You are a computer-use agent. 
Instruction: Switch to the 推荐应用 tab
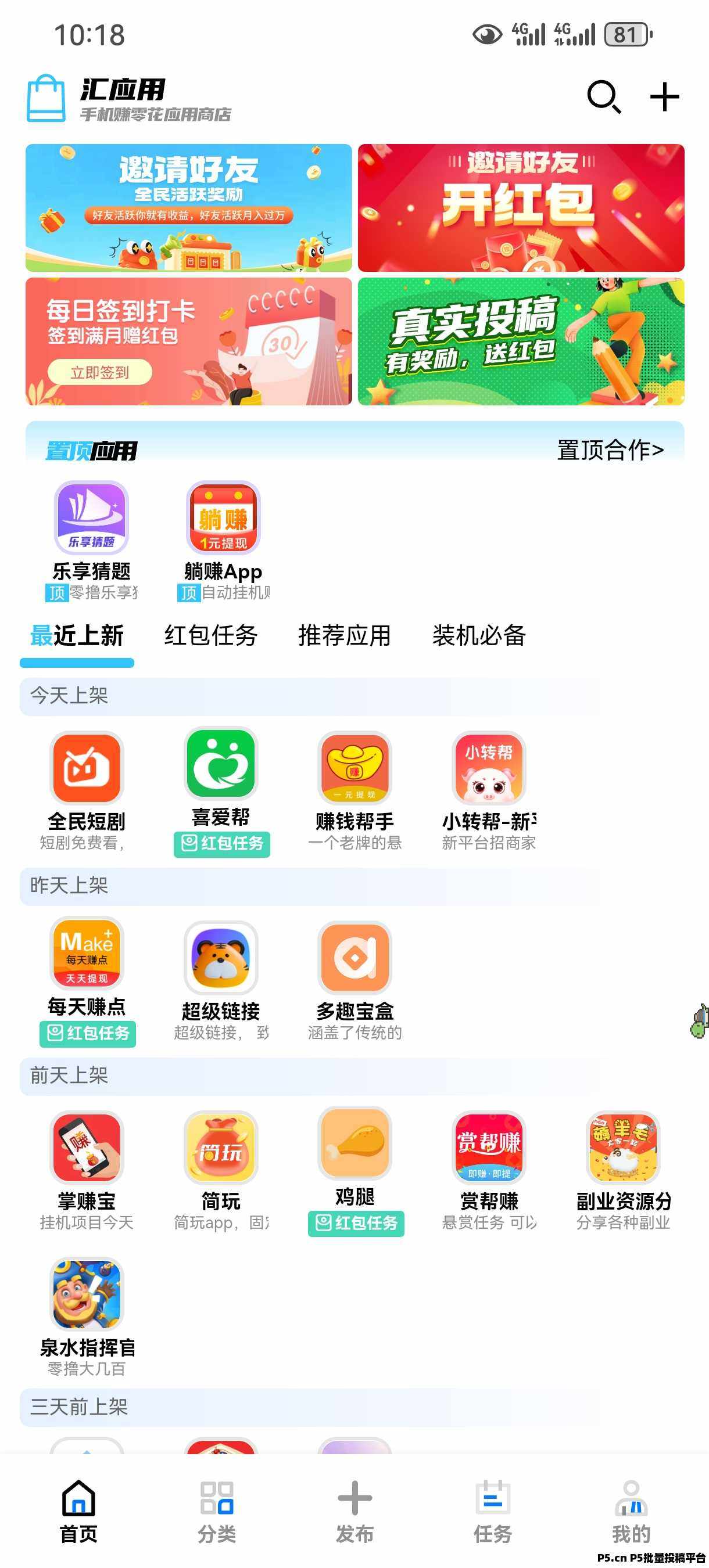[345, 635]
